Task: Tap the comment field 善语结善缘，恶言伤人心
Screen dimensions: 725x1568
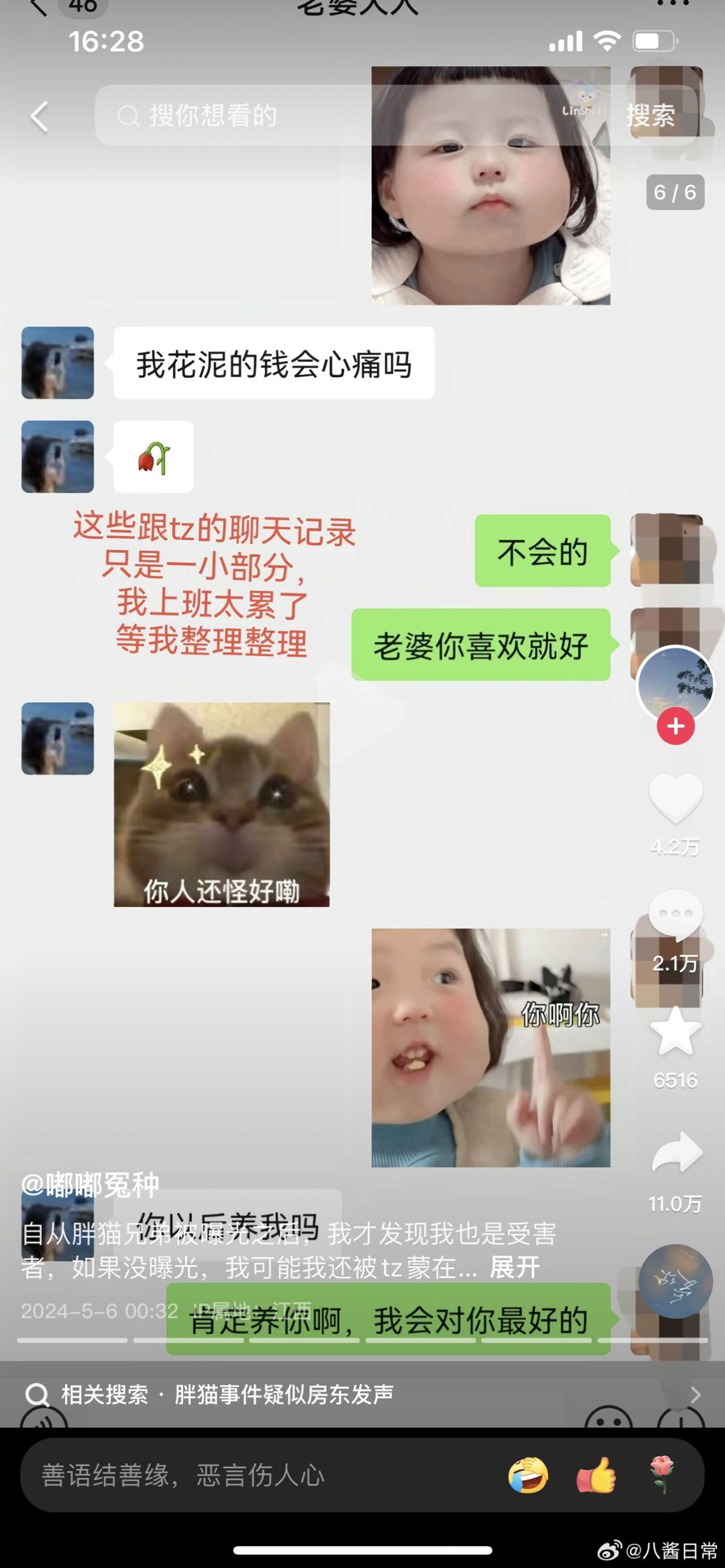Action: (244, 1476)
